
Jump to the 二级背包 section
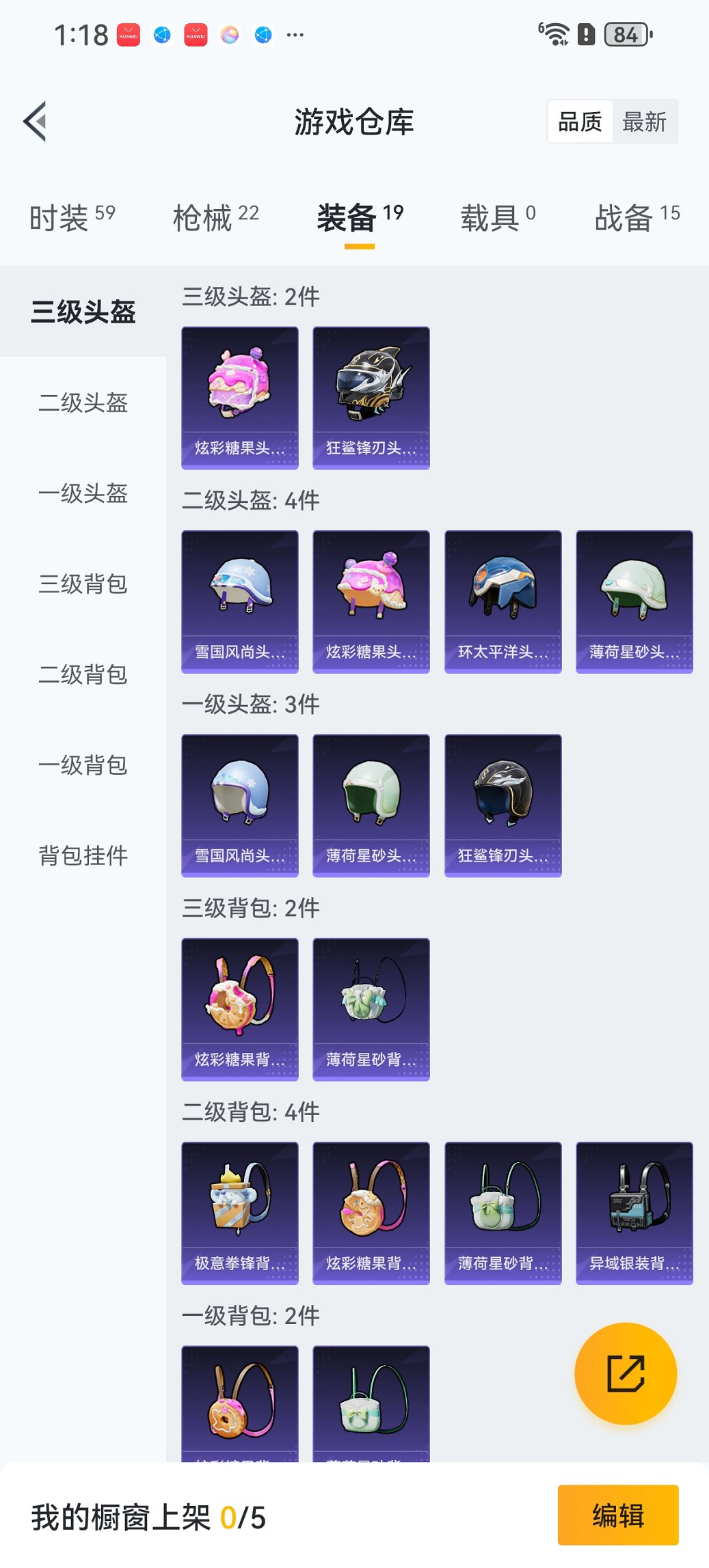coord(82,676)
